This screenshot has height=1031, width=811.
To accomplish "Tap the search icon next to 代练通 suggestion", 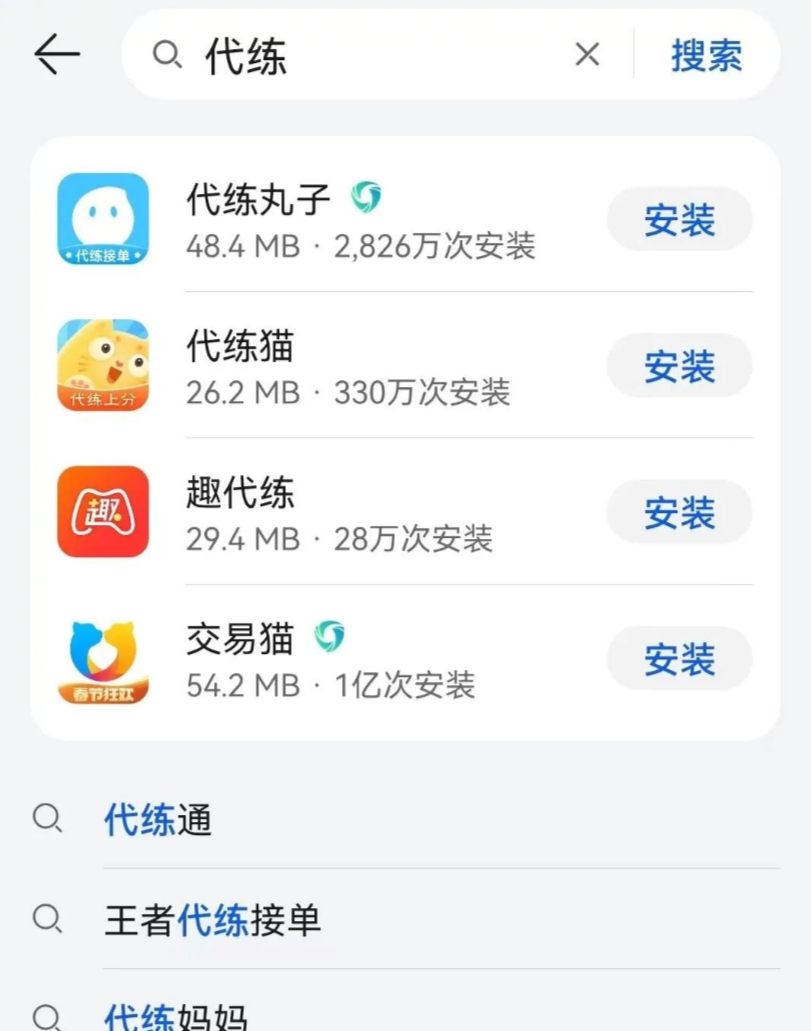I will (x=45, y=818).
